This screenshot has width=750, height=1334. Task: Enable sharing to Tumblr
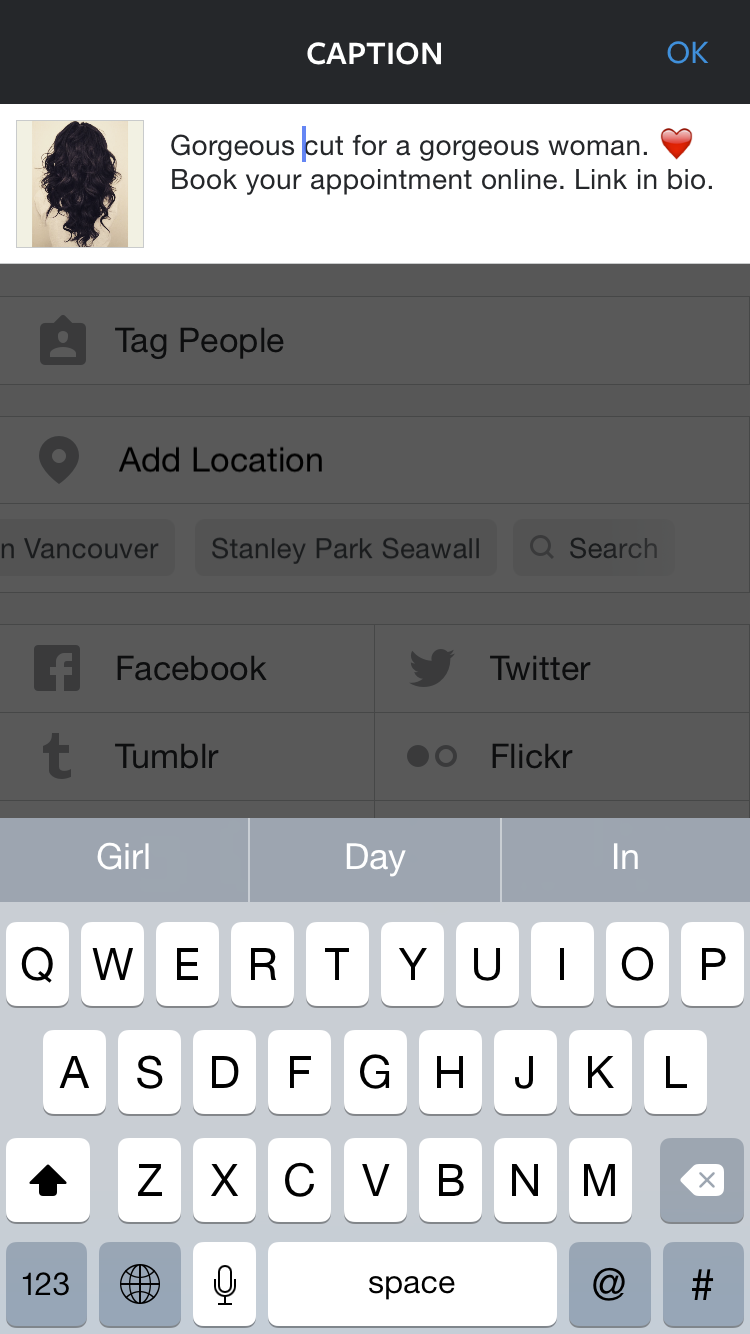point(187,756)
